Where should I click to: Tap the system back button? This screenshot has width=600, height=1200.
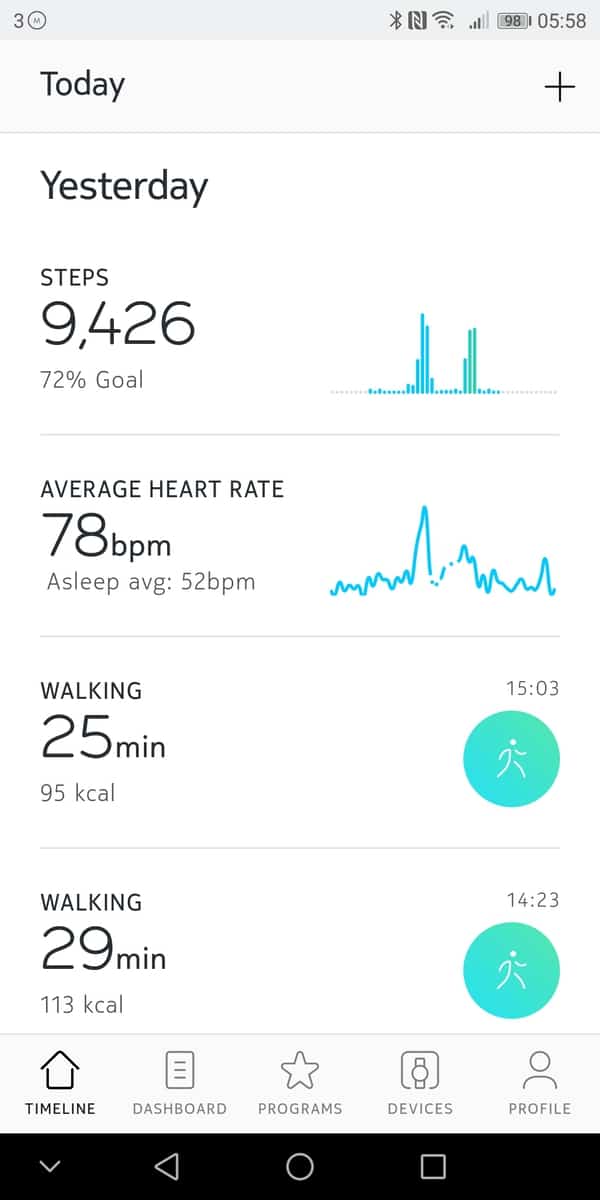[167, 1166]
